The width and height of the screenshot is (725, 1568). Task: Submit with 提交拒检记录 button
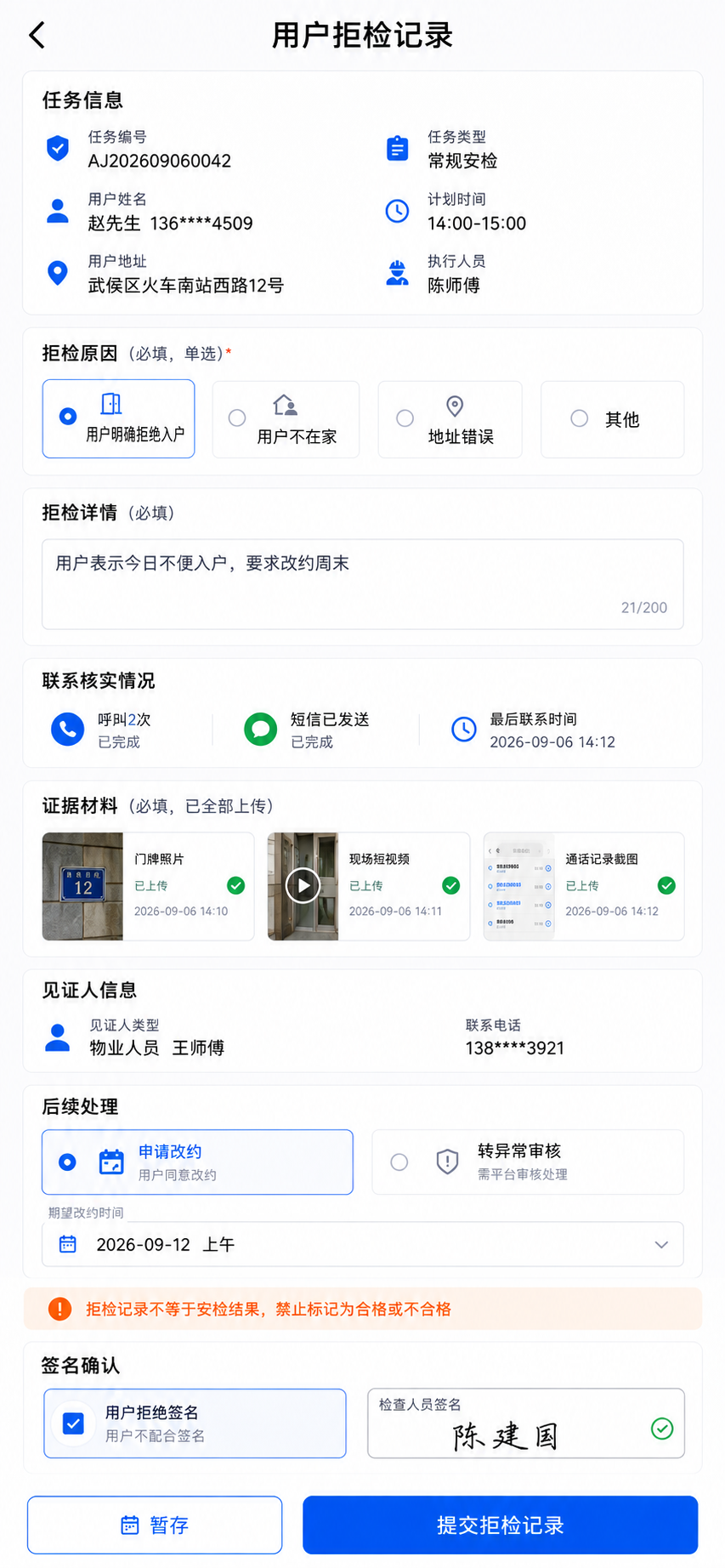click(501, 1525)
